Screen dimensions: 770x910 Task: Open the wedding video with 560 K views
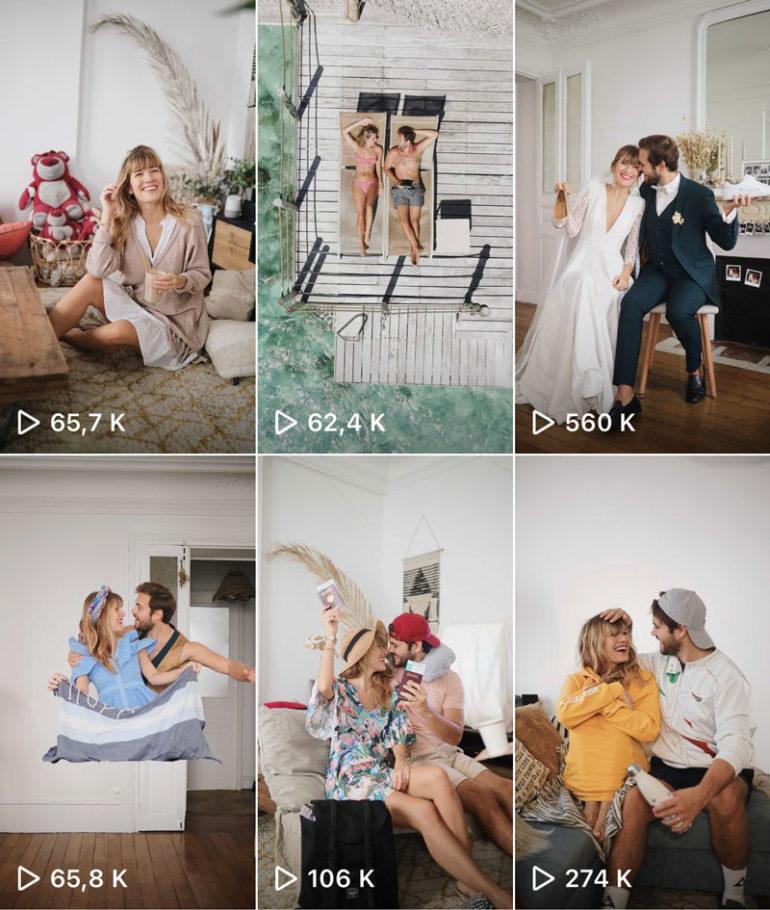pos(642,226)
